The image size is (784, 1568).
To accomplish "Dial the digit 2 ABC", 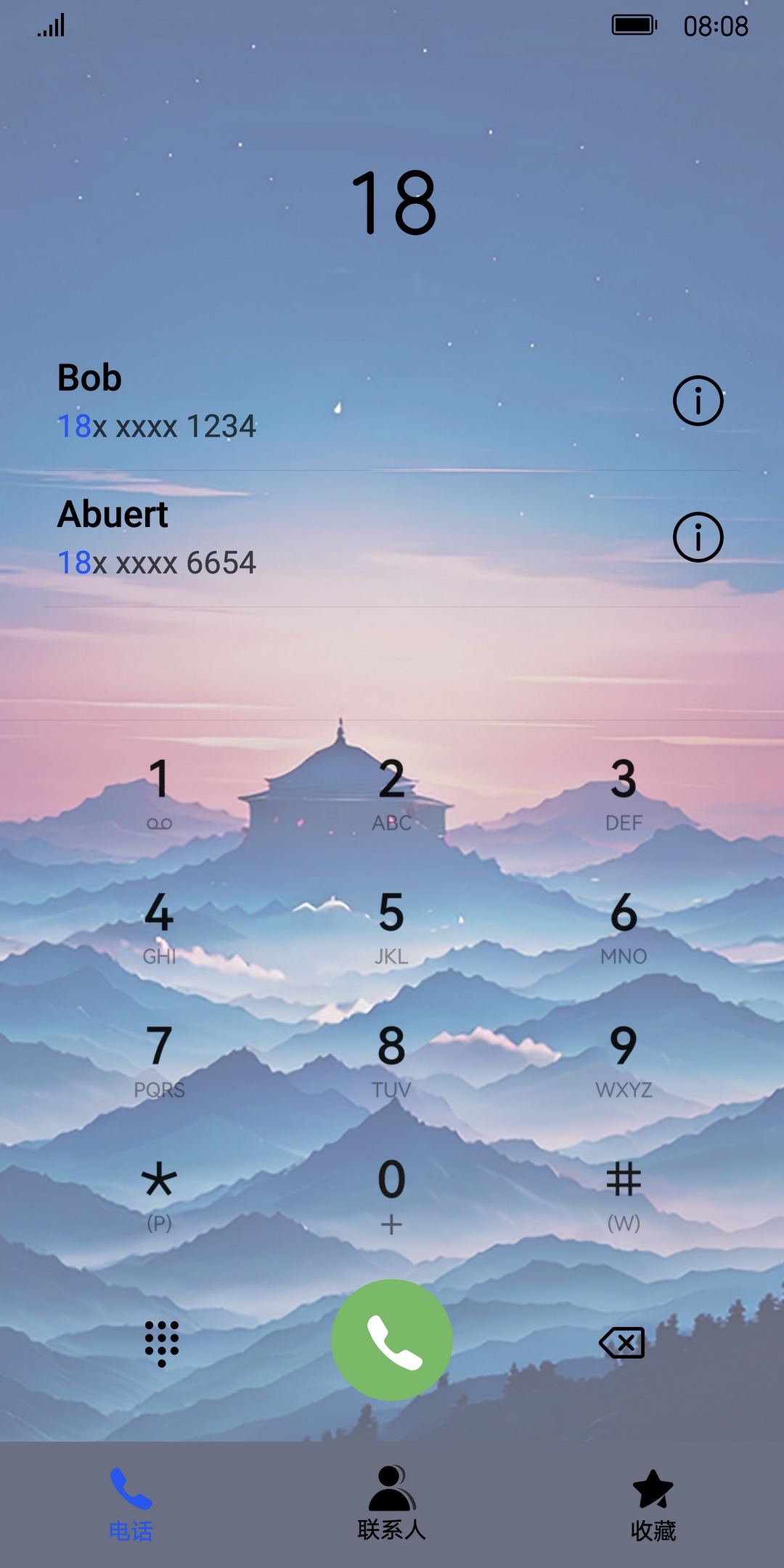I will coord(391,791).
